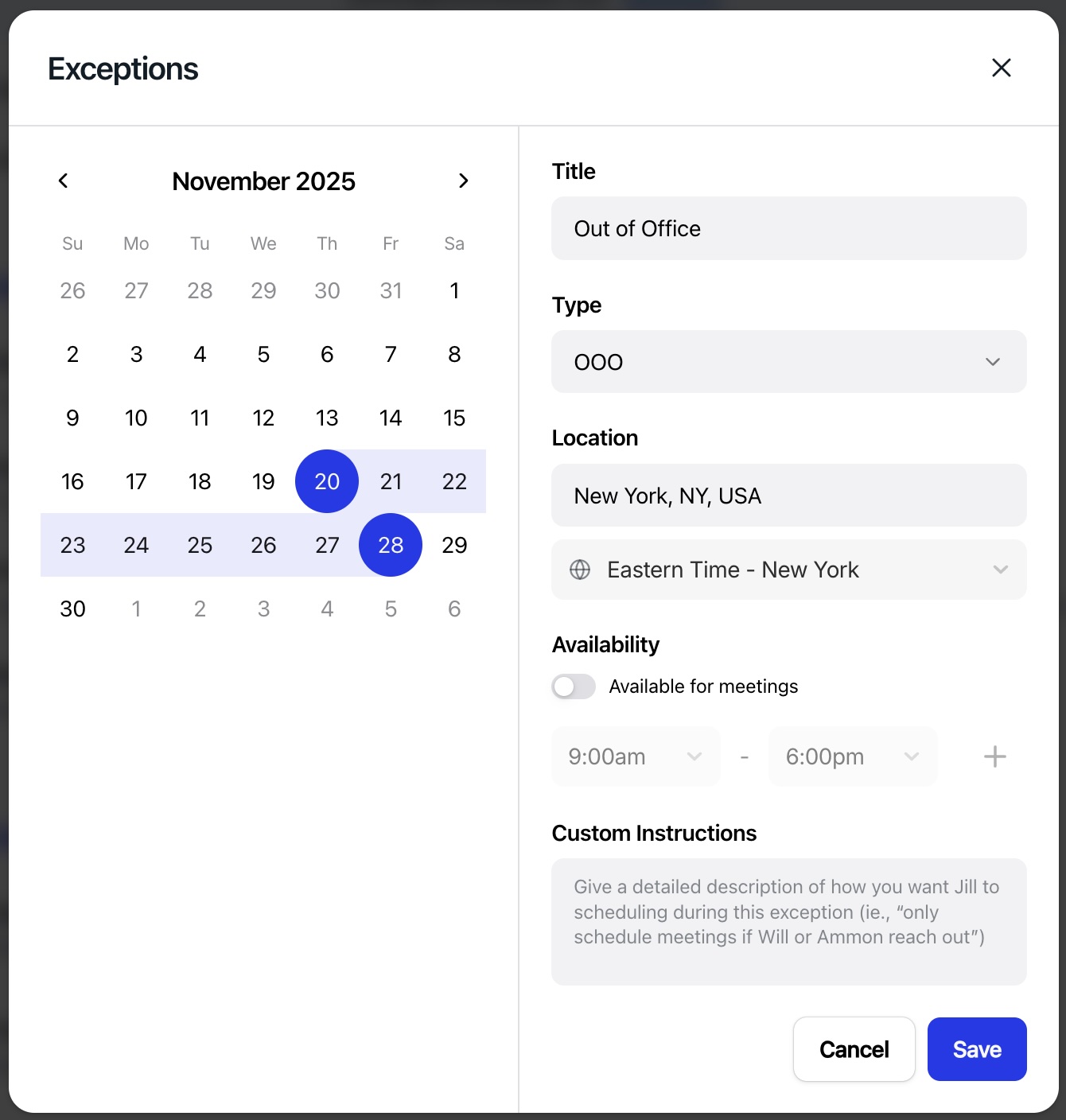Screen dimensions: 1066x1120
Task: Open the 9:00am start time dropdown
Action: [636, 756]
